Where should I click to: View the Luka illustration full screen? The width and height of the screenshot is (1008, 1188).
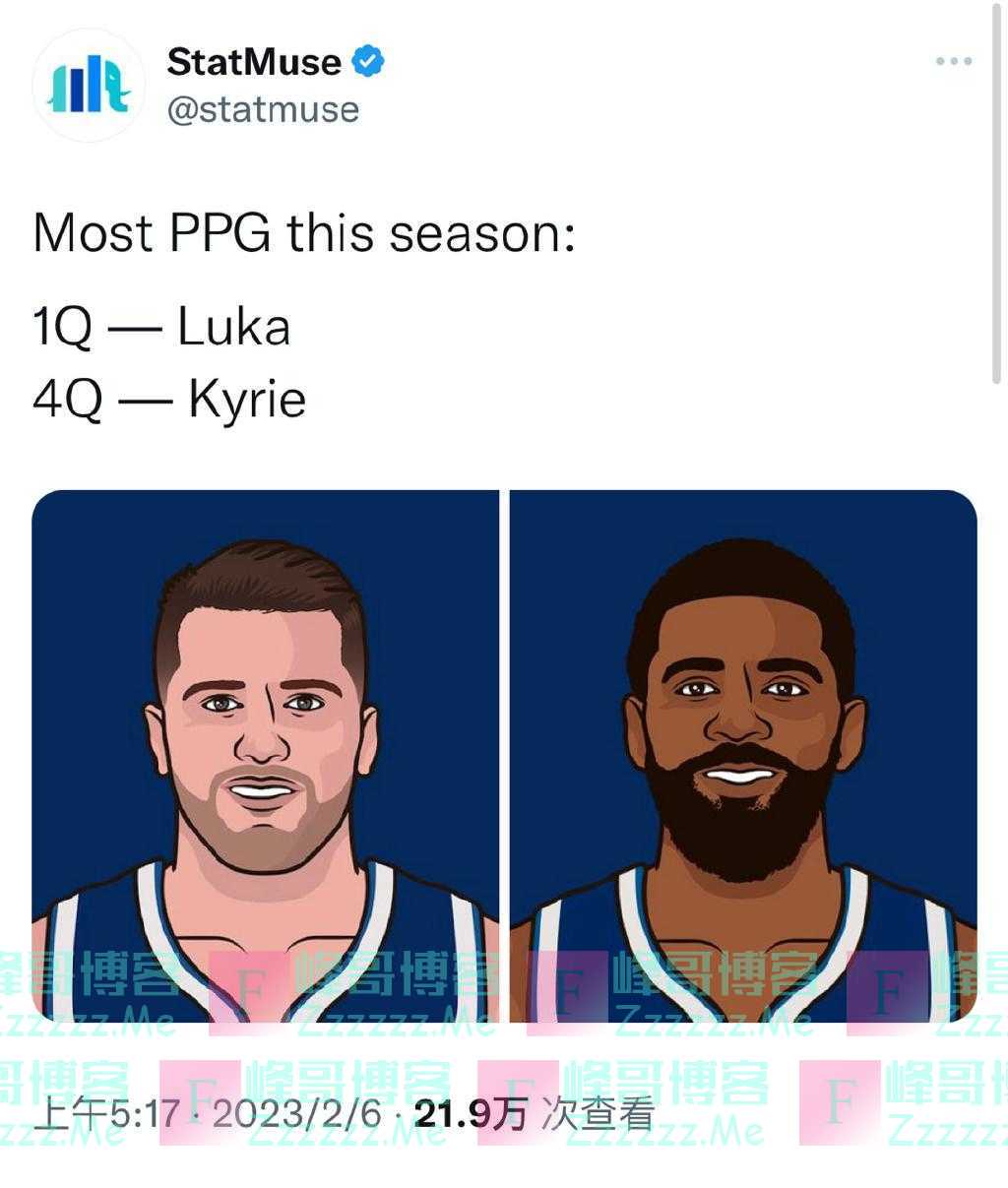265,754
